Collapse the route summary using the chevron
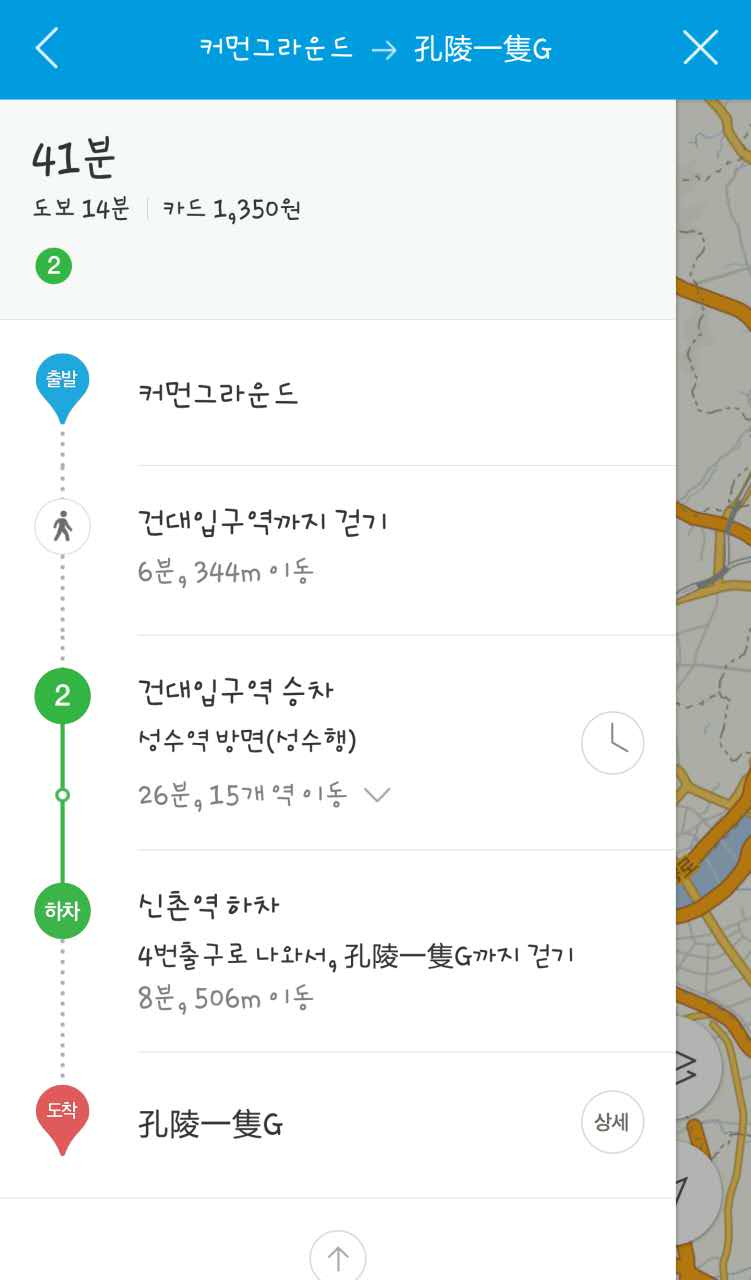 tap(379, 795)
